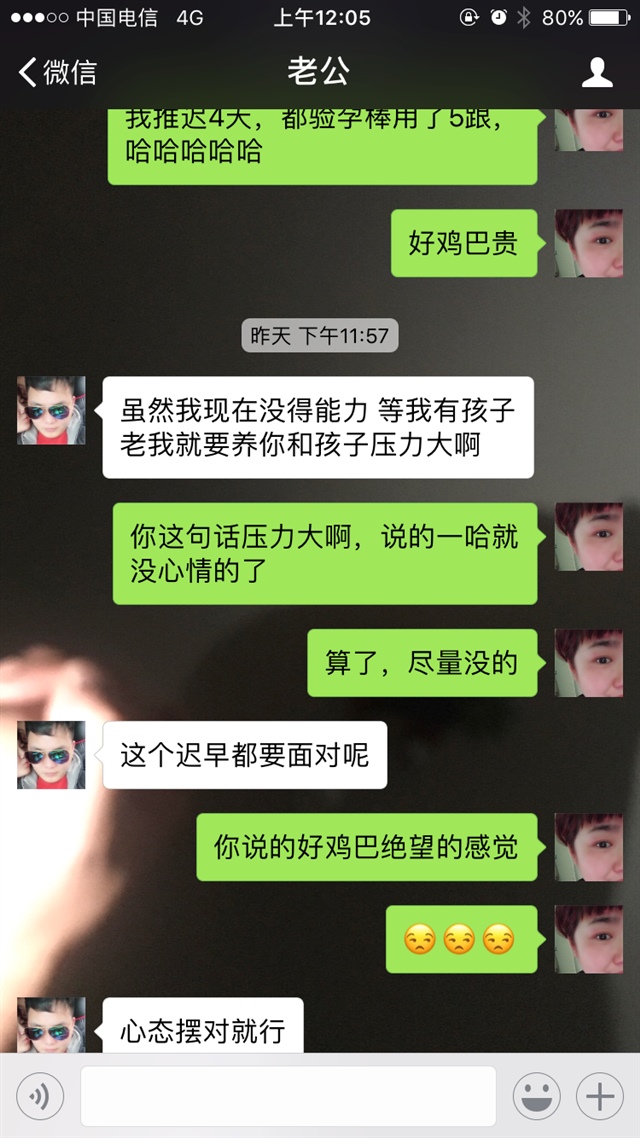Open the emoji sticker panel
The image size is (640, 1138).
click(x=537, y=1097)
